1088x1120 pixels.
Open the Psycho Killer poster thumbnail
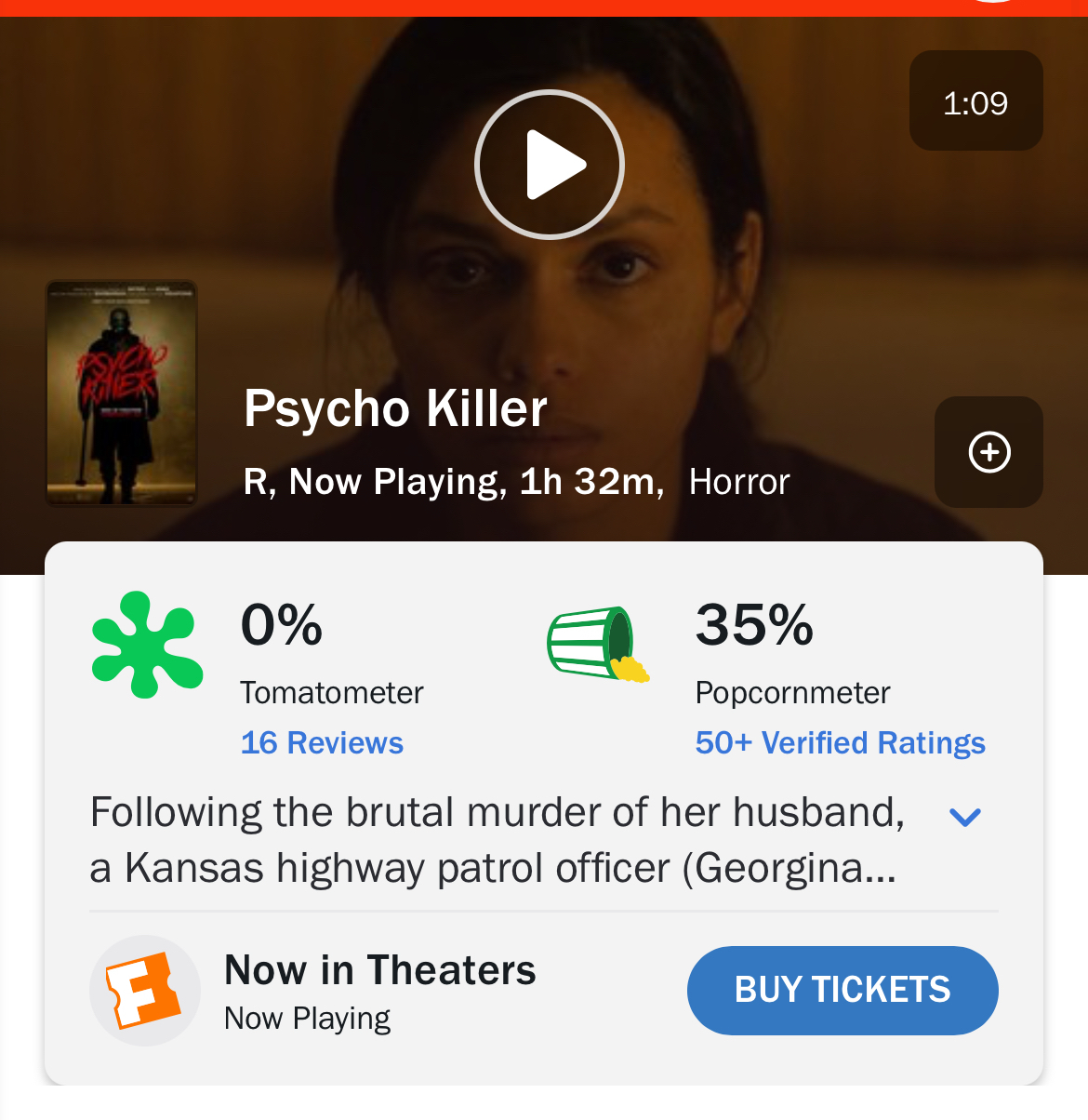click(122, 393)
